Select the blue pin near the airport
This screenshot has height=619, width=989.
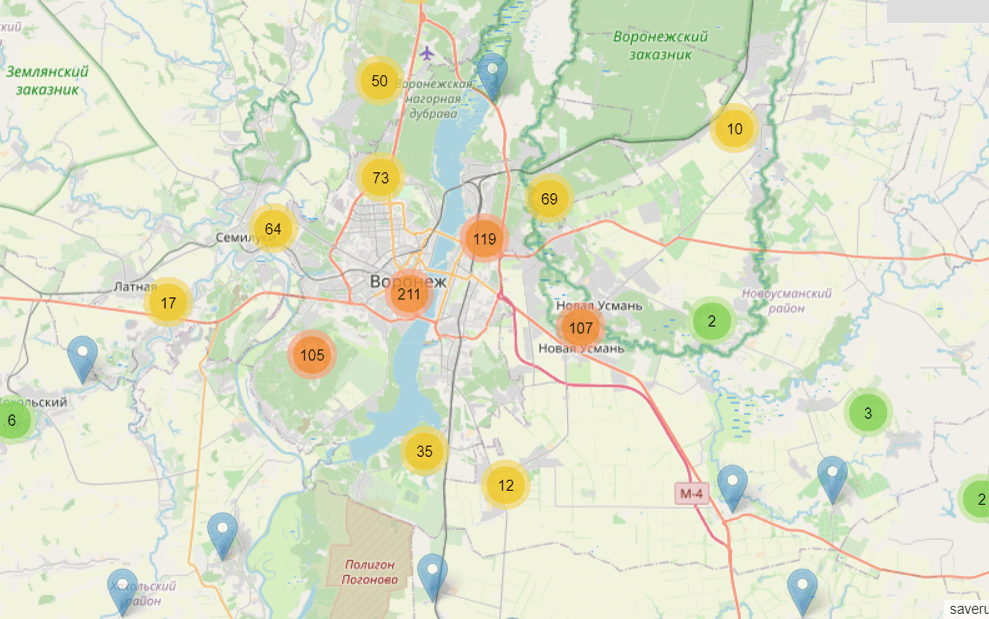(x=492, y=74)
